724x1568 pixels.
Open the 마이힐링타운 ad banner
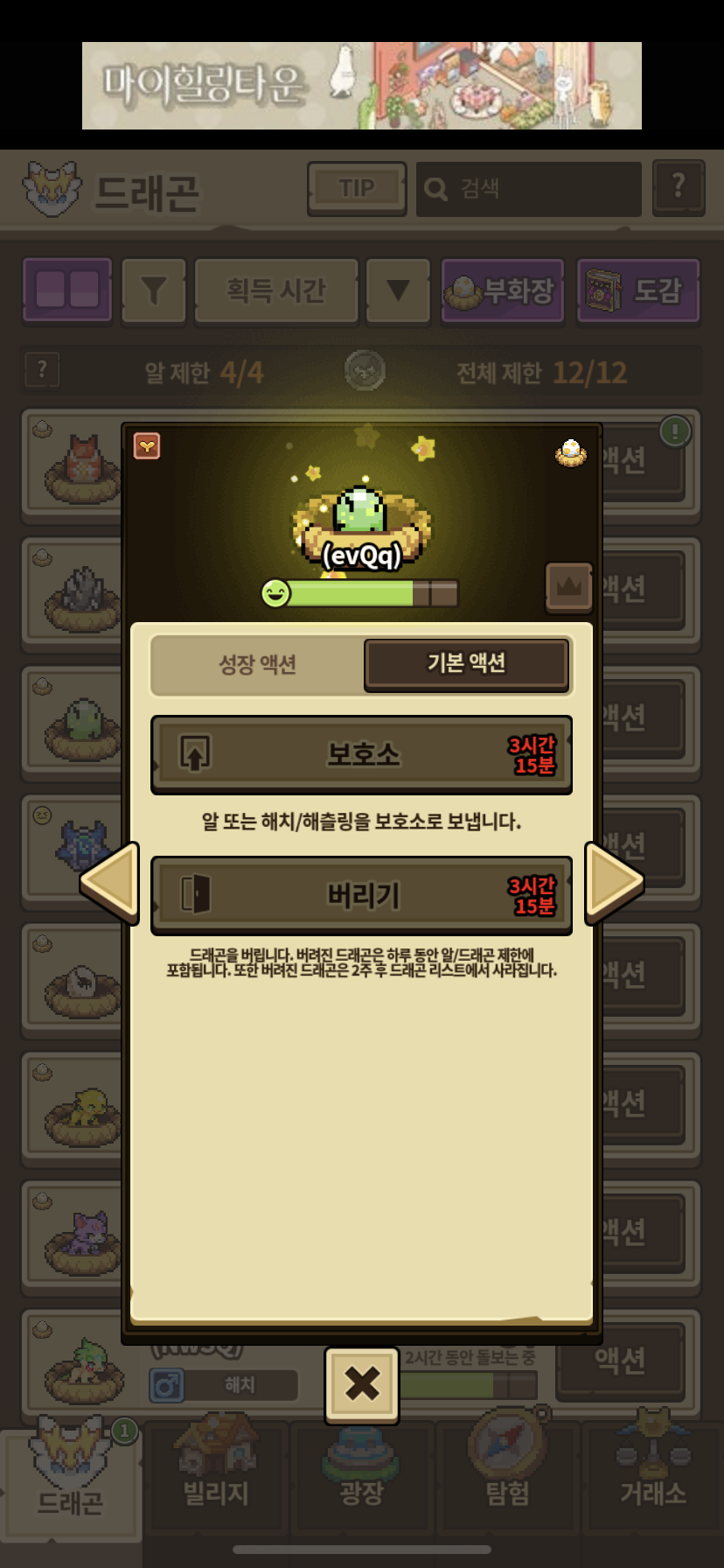[x=361, y=86]
